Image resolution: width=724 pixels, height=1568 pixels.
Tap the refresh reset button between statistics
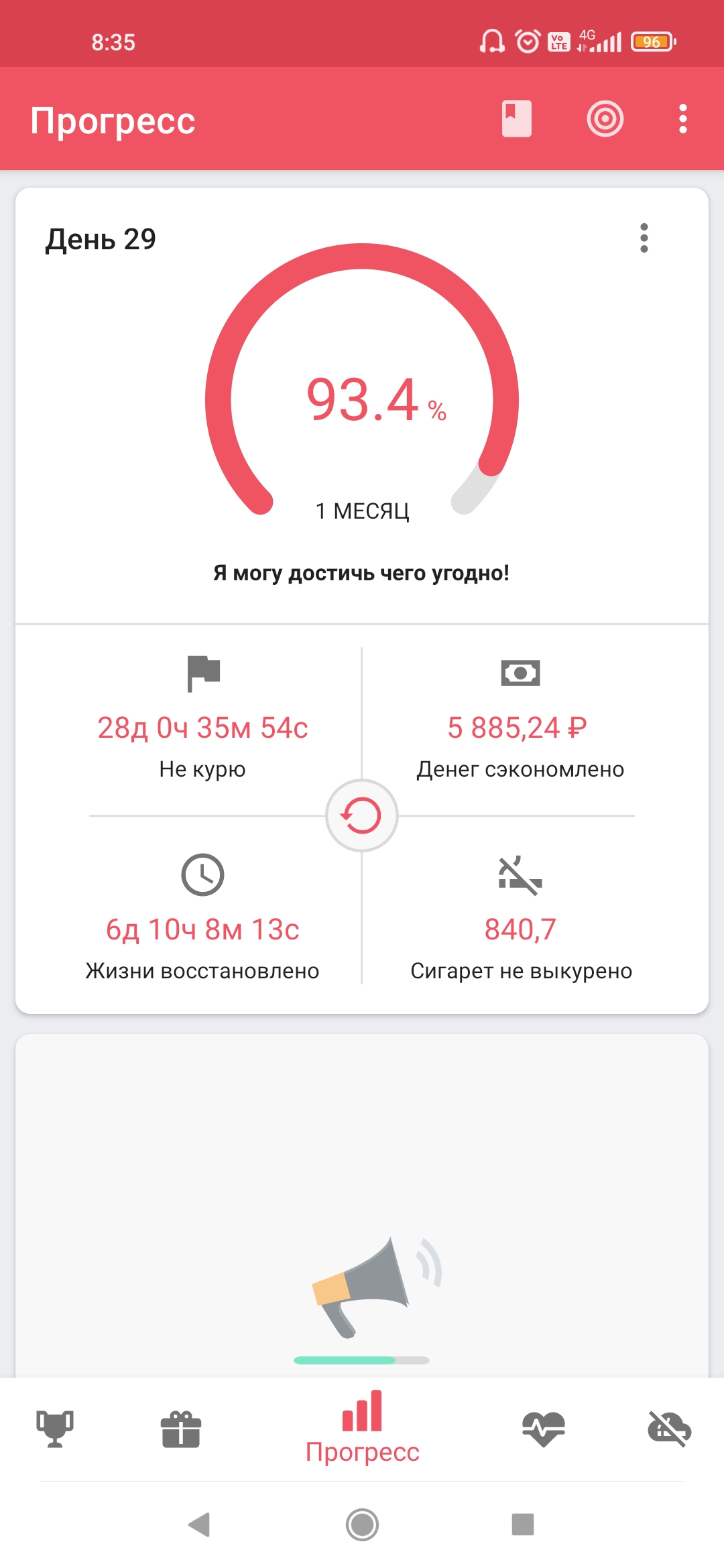click(x=362, y=815)
